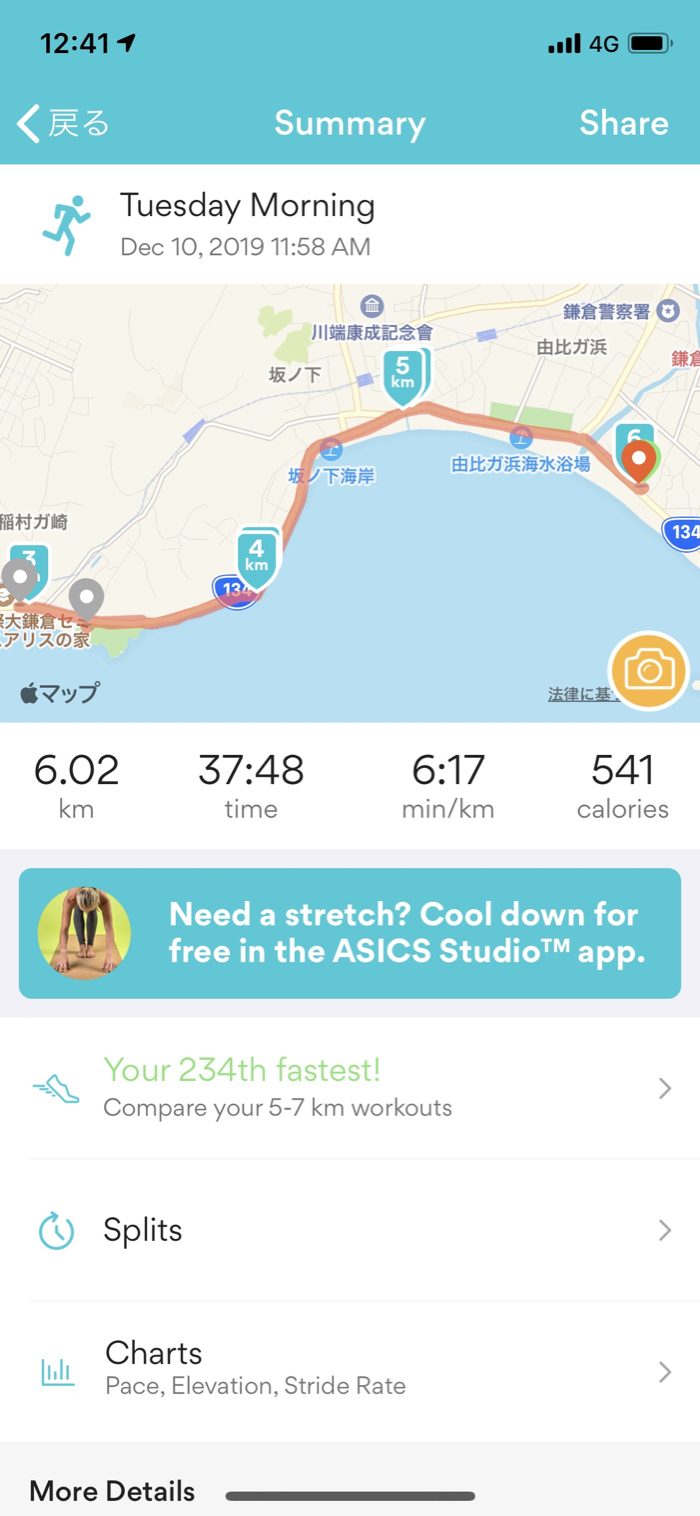Share this workout summary

[x=623, y=123]
